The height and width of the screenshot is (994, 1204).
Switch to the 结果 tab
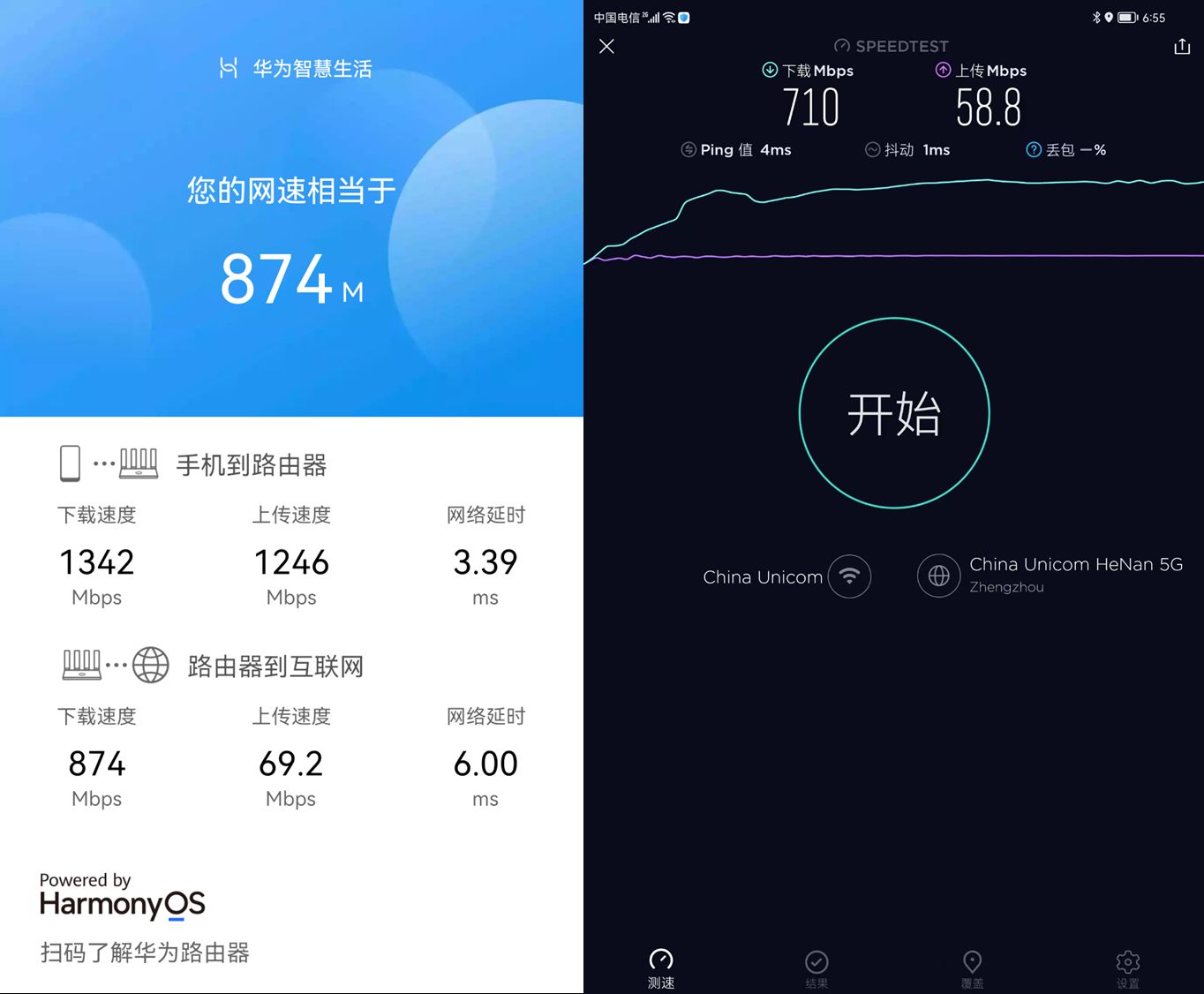click(x=816, y=968)
